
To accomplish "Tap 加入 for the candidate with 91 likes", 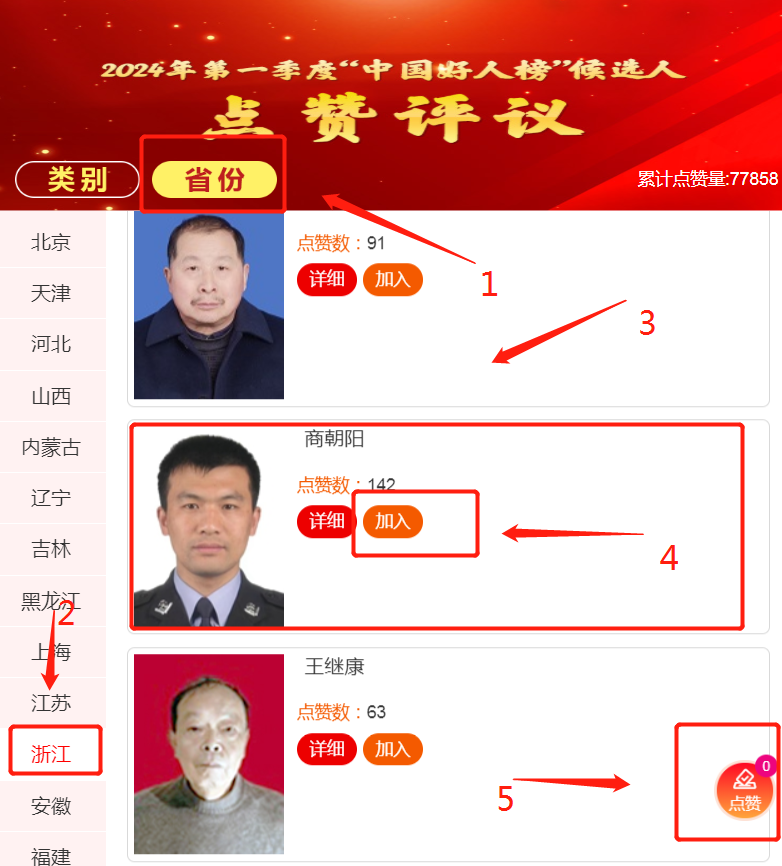I will [393, 280].
